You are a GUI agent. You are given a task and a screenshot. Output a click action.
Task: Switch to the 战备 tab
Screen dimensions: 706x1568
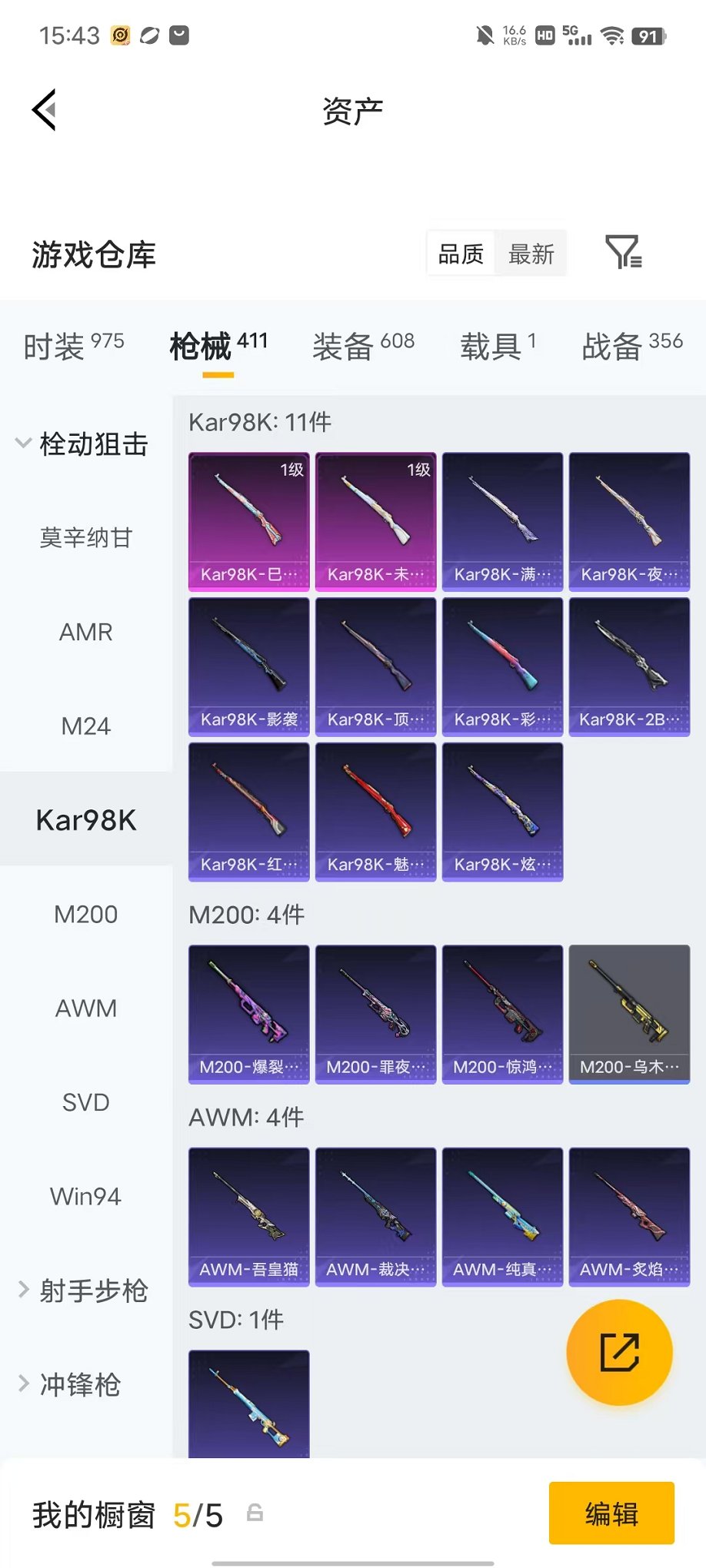(632, 346)
